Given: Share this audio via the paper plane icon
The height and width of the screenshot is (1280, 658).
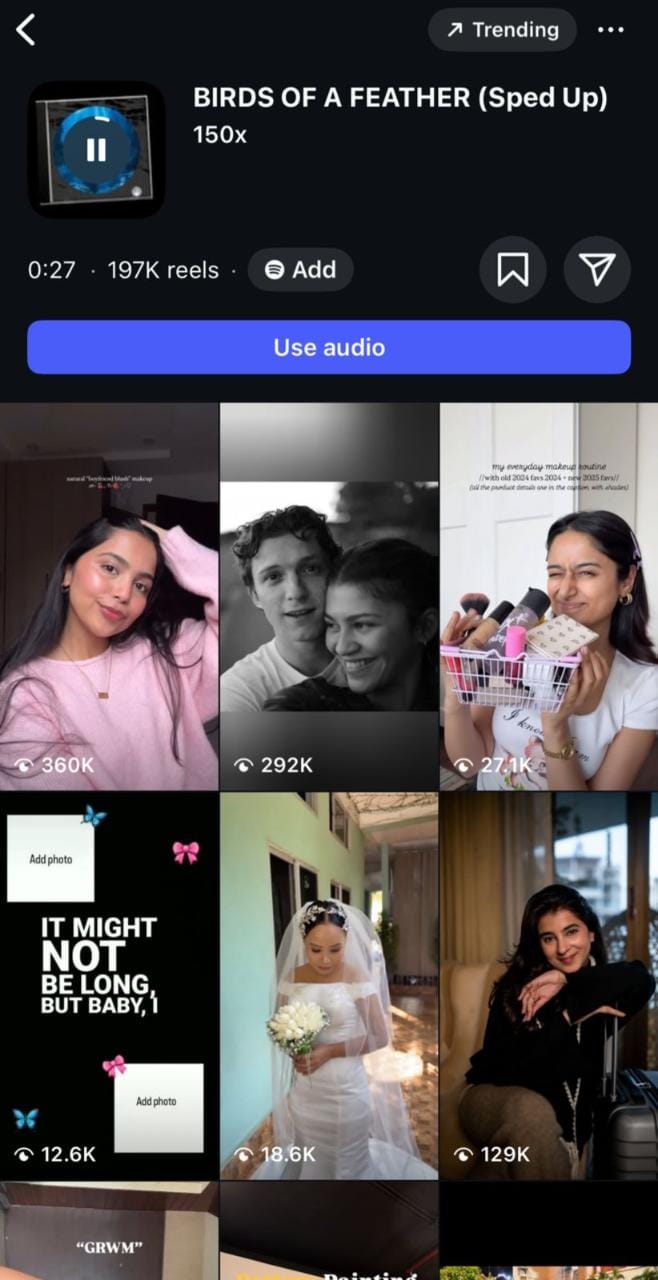Looking at the screenshot, I should click(597, 270).
